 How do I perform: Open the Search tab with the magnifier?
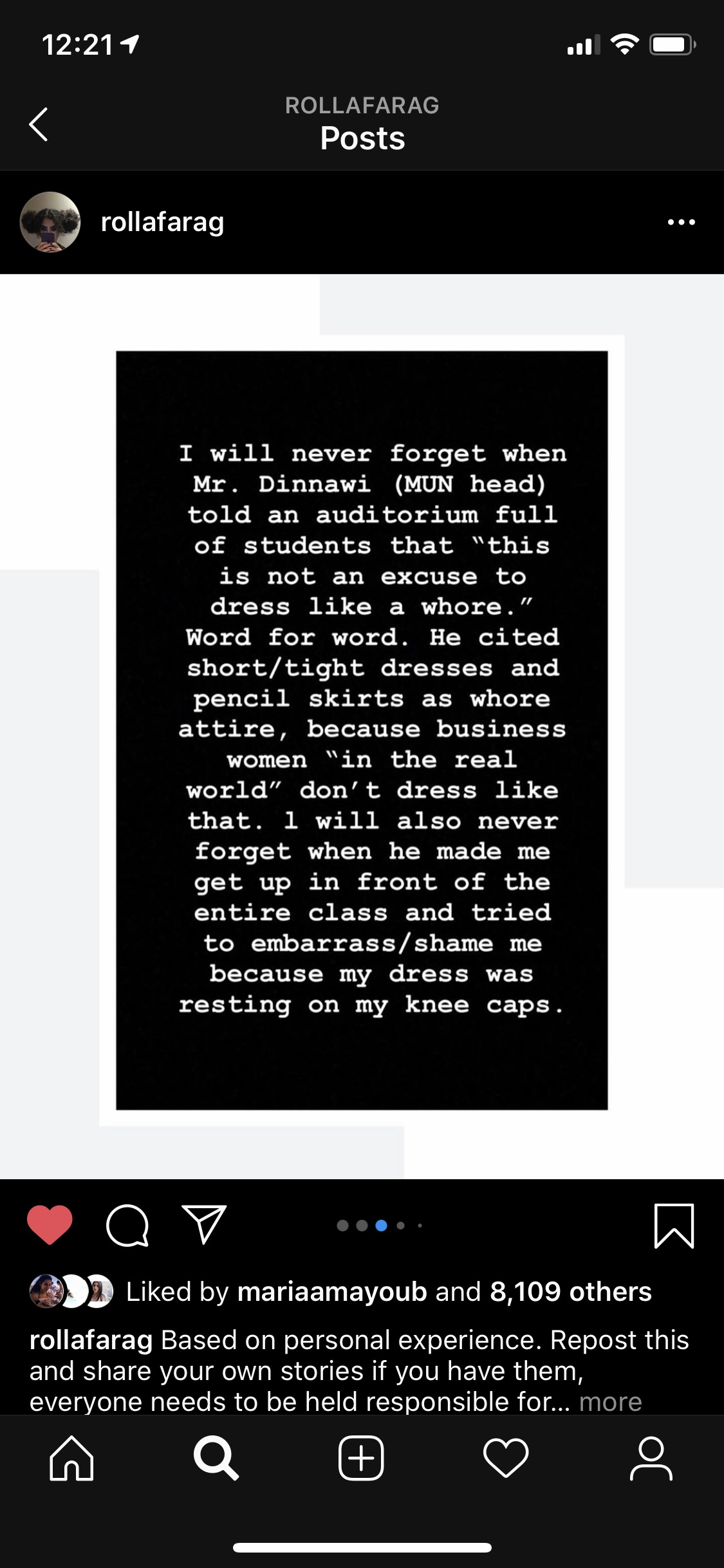coord(216,1458)
